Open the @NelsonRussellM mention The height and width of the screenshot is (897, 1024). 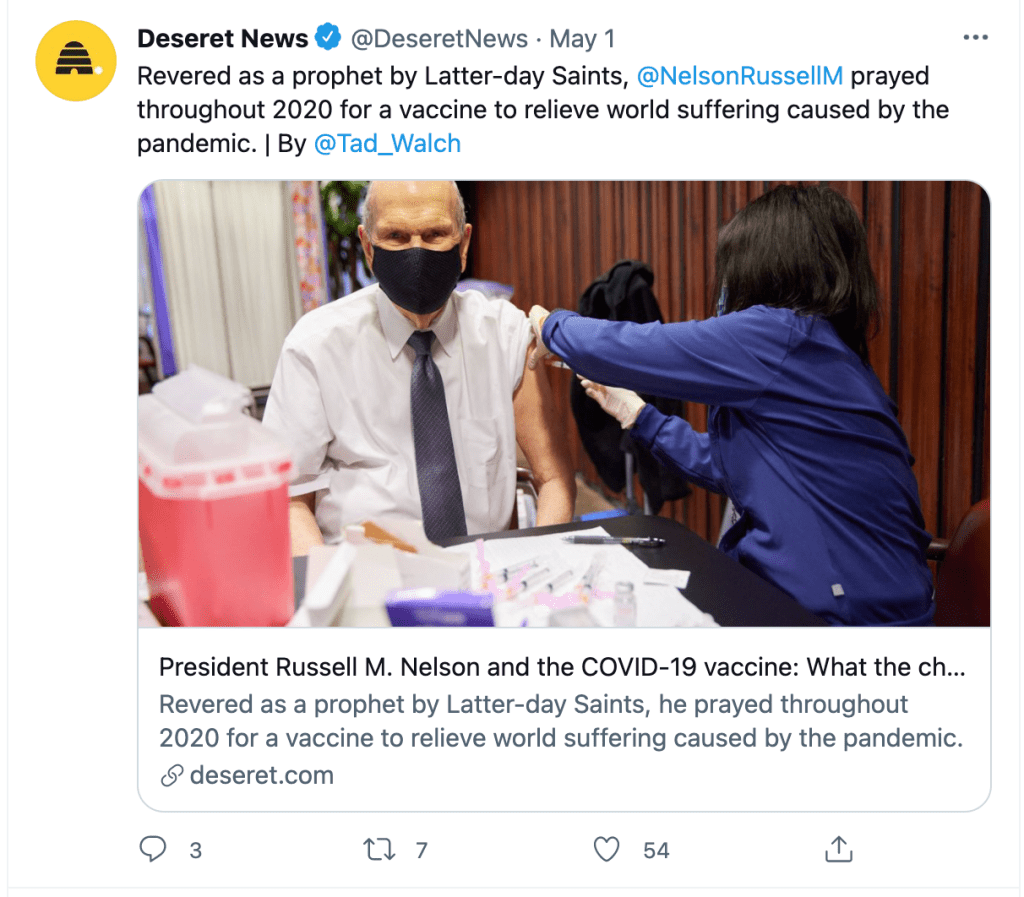739,76
